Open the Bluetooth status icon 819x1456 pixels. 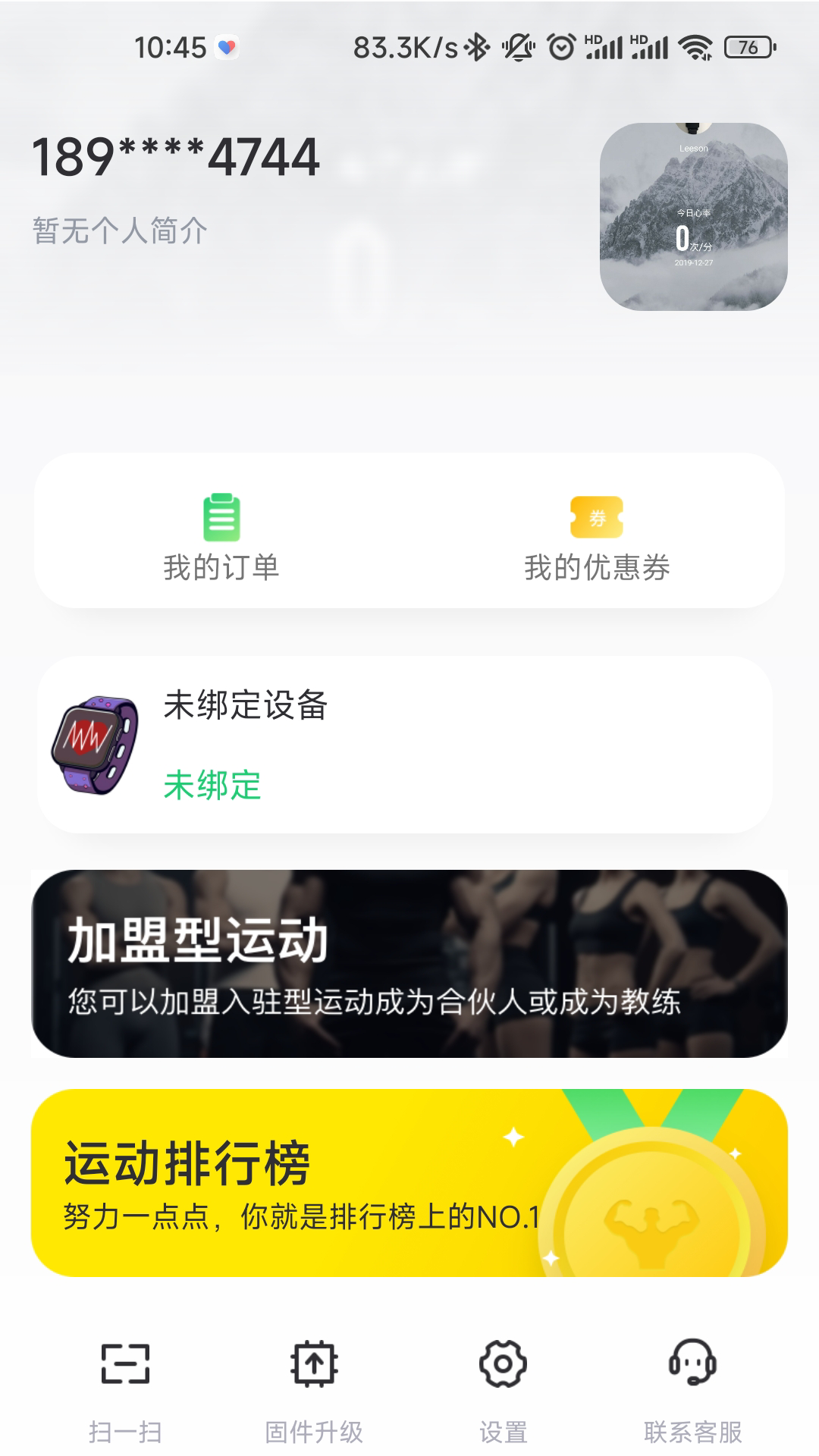(478, 47)
